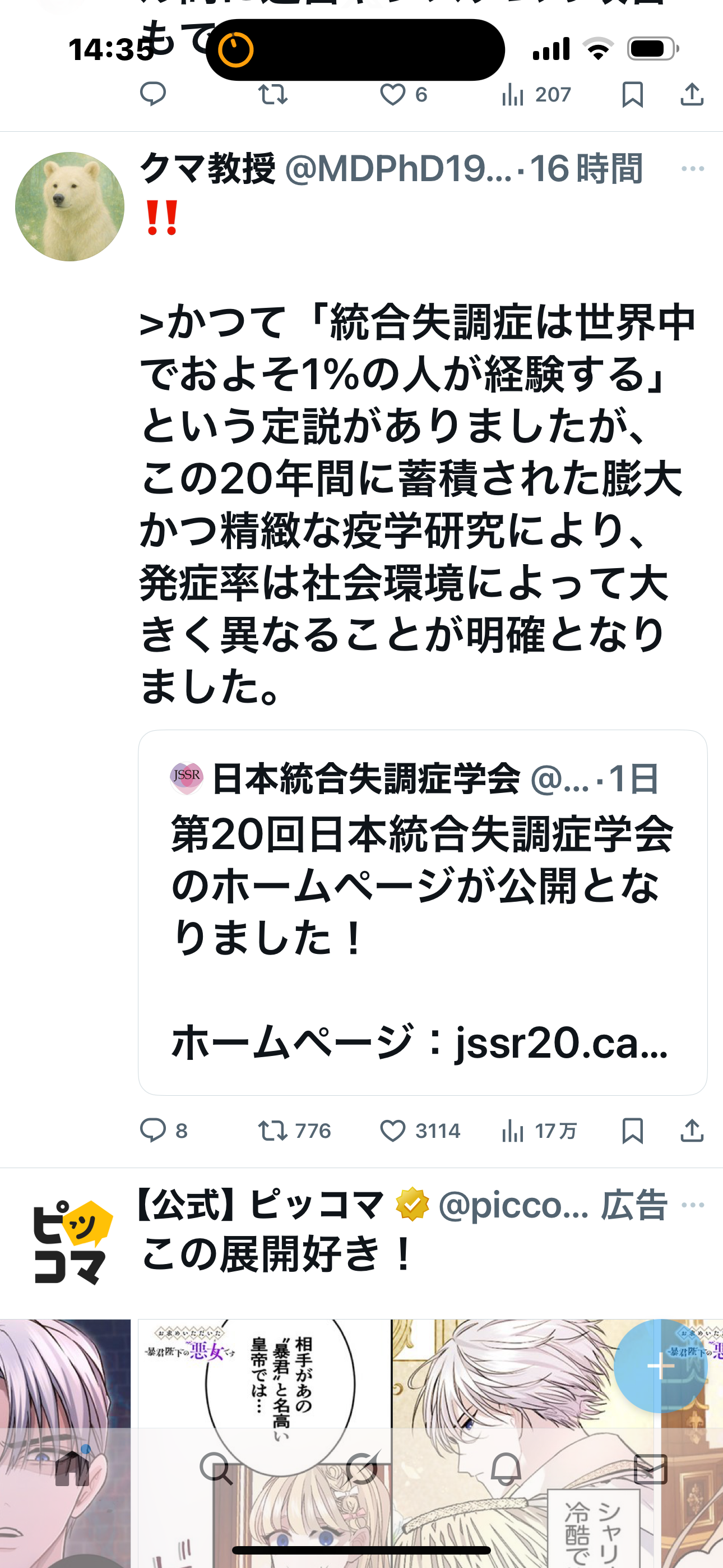Switch to the Grok tab
The height and width of the screenshot is (1568, 723).
pos(361,1469)
